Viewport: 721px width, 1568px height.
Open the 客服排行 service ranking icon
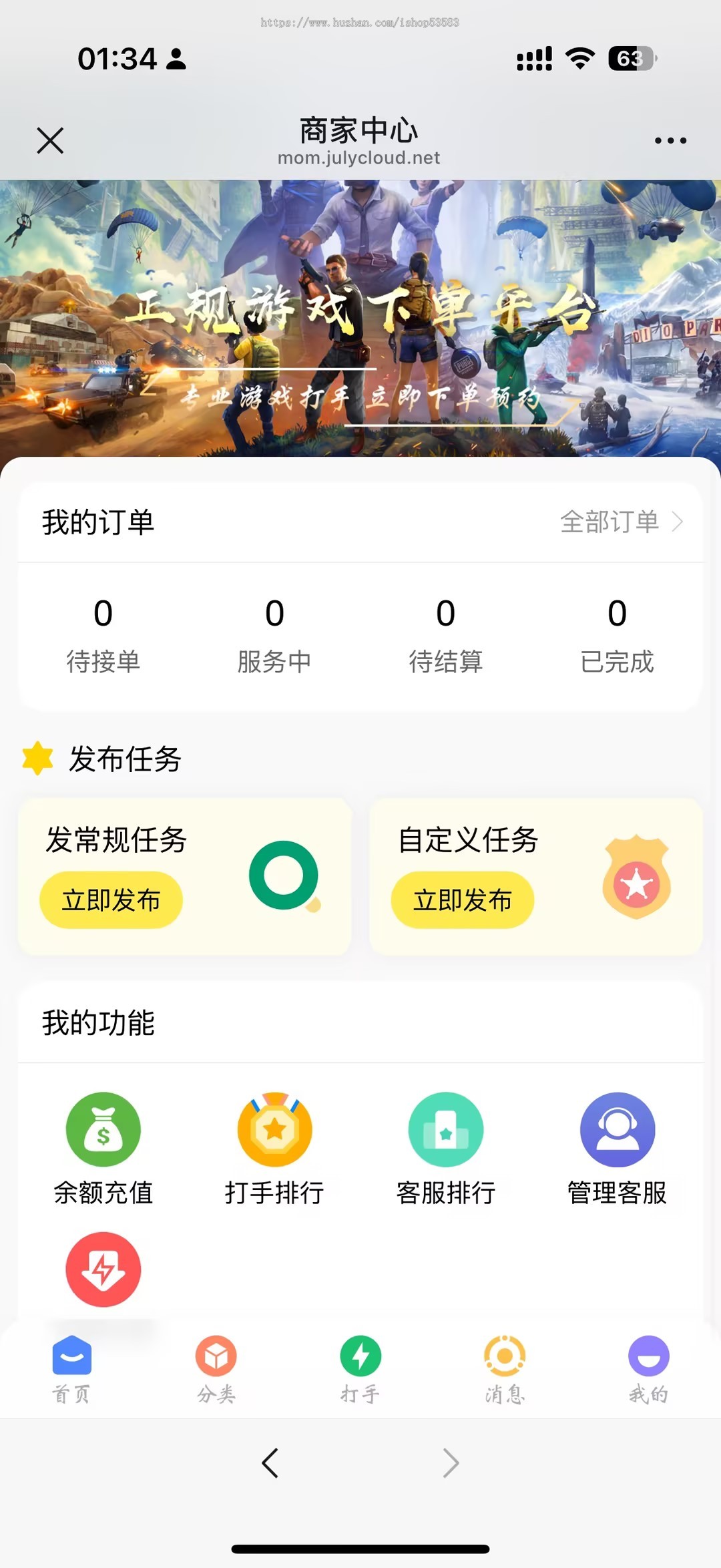[x=446, y=1129]
